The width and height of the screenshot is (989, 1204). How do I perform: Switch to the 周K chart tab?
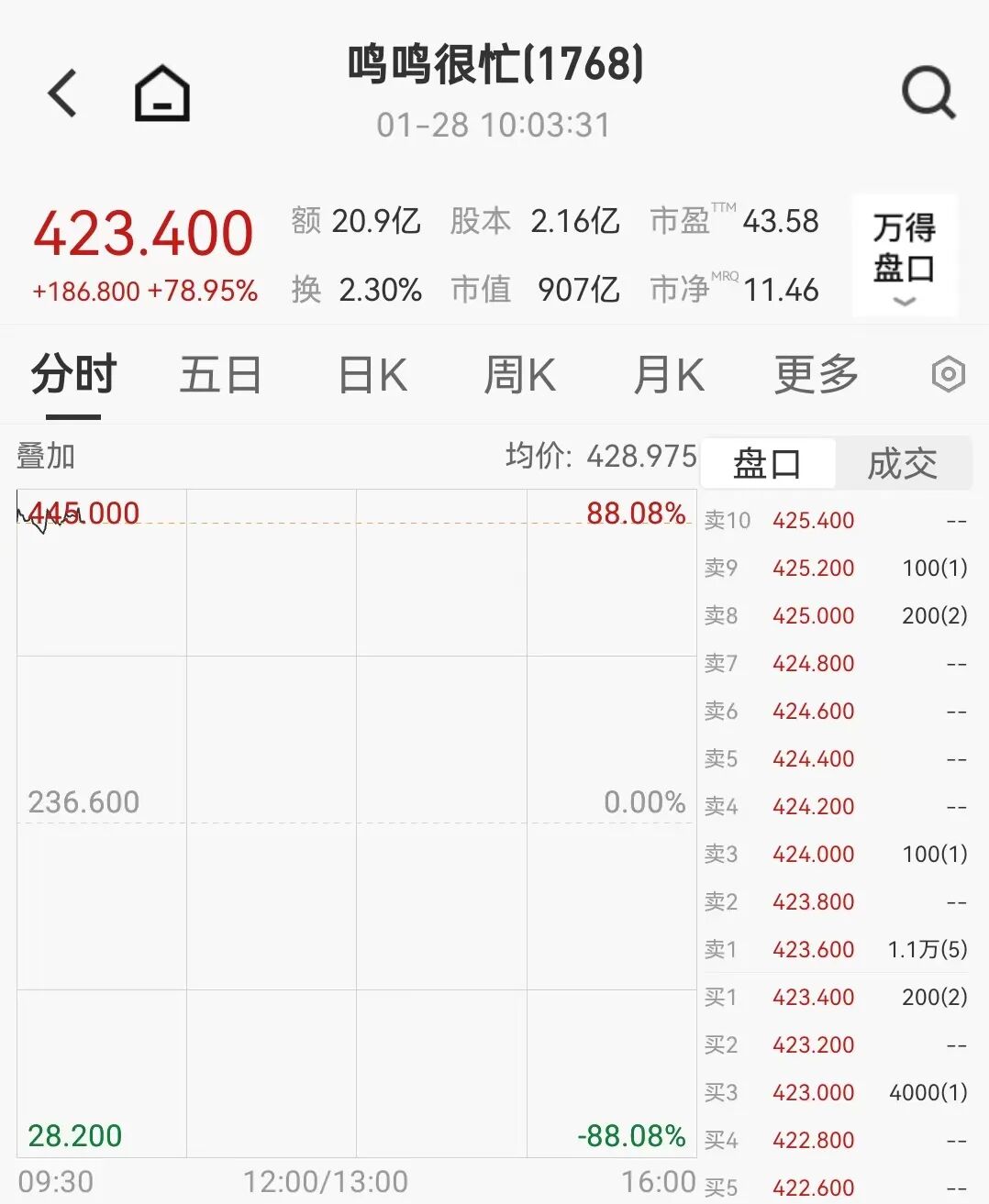519,375
